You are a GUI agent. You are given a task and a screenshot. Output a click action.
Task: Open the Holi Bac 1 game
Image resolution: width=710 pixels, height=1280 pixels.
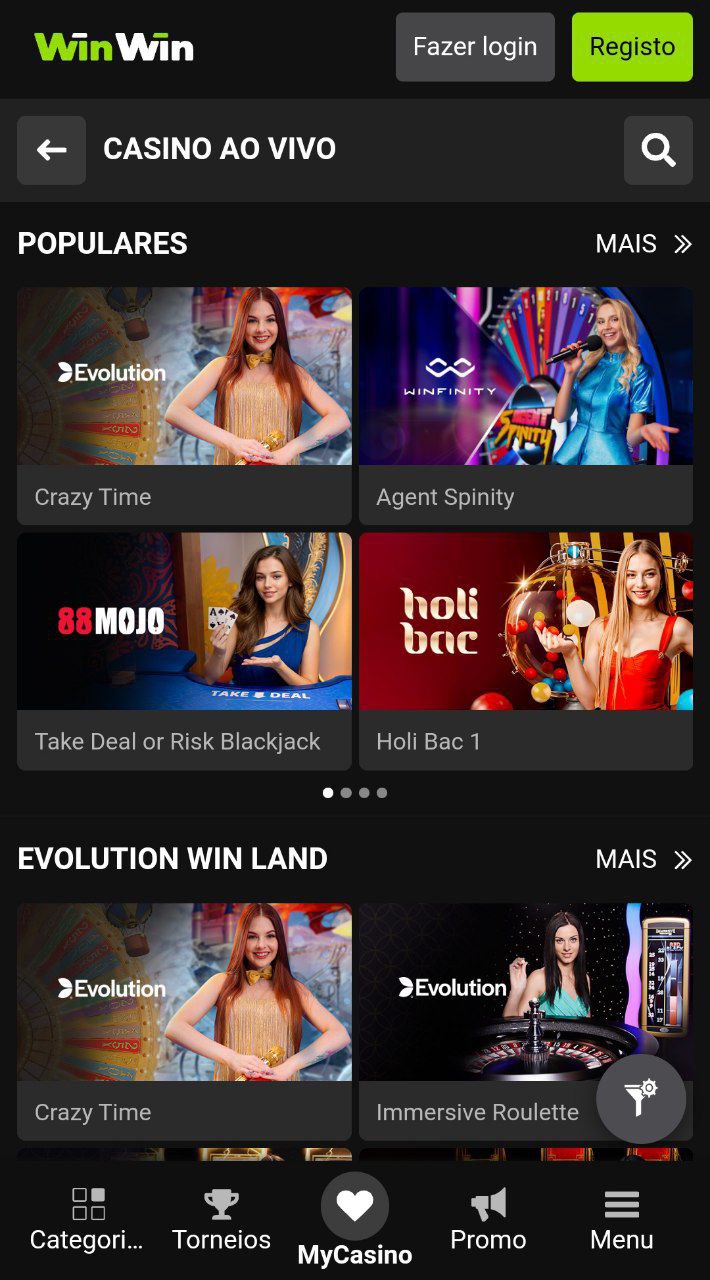pyautogui.click(x=526, y=650)
